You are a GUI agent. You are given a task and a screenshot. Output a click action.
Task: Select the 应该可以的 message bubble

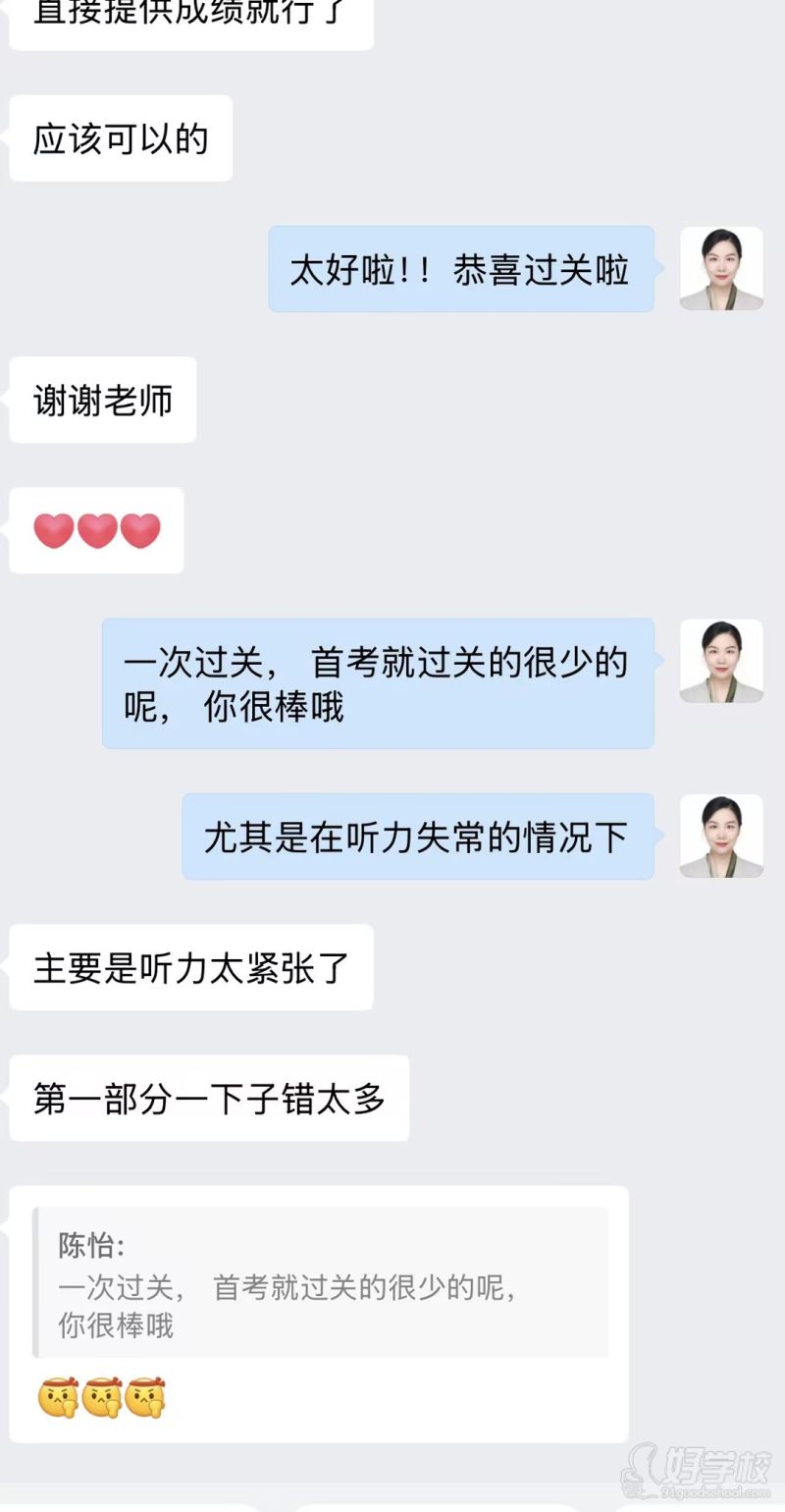tap(120, 138)
